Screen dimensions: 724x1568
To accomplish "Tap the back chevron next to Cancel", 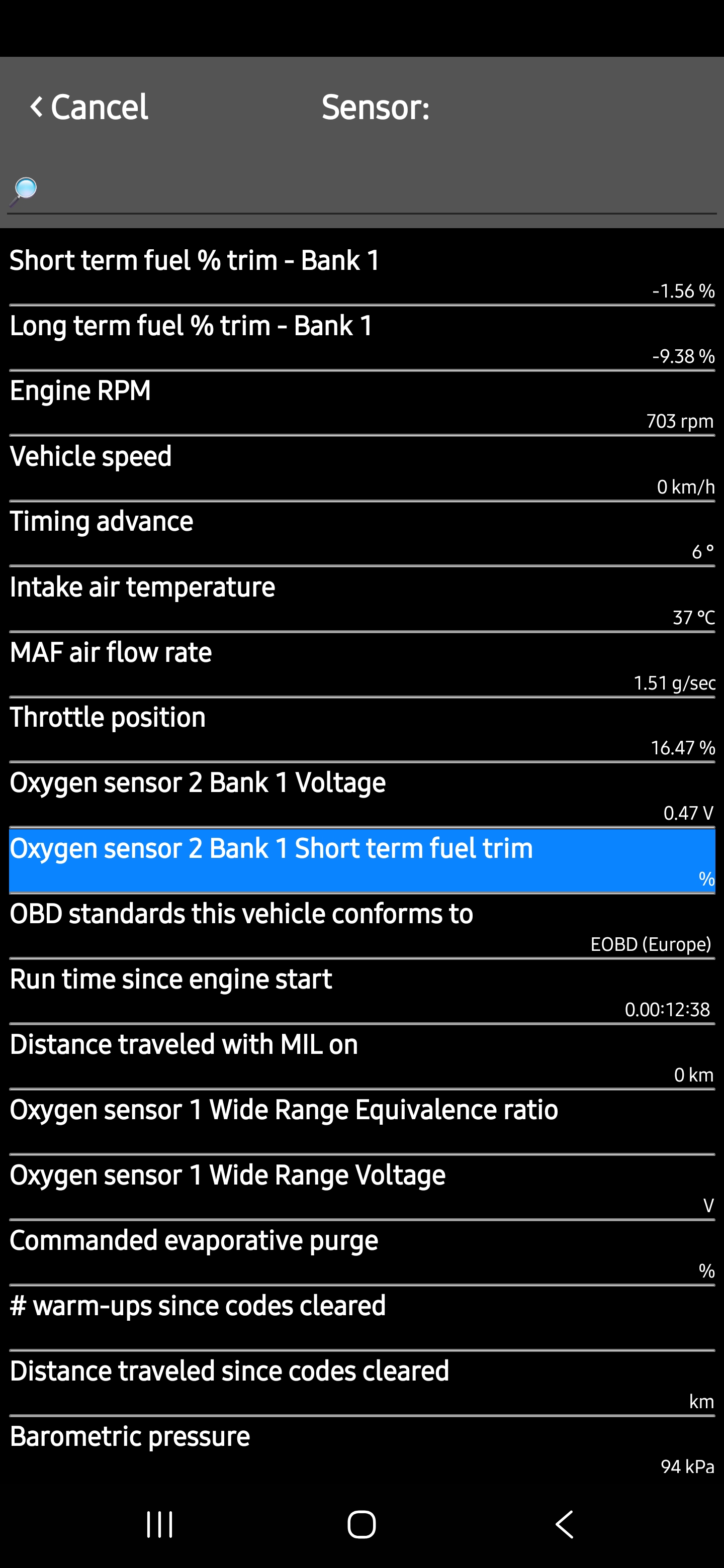I will point(35,107).
